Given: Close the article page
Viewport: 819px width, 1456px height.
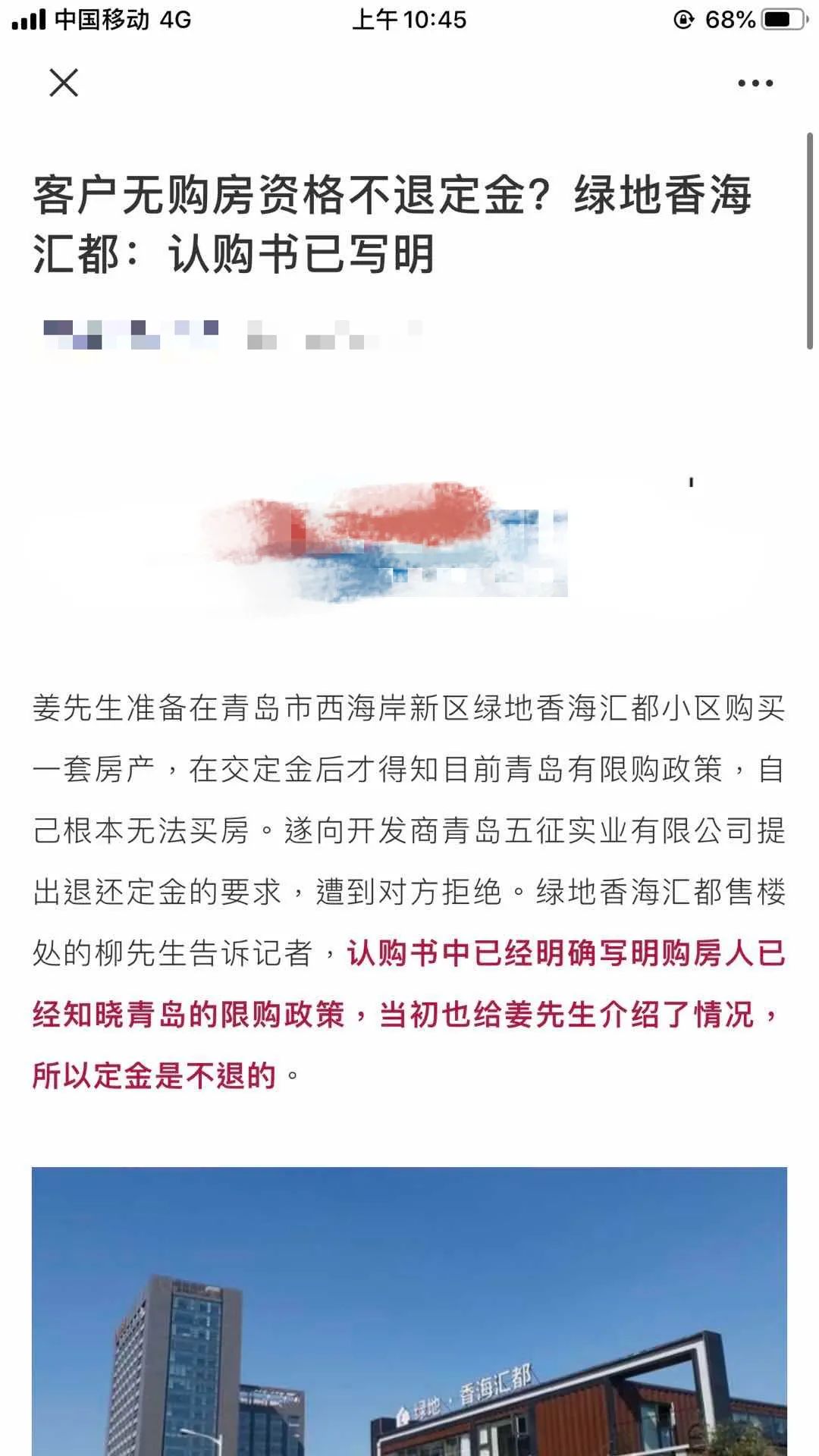Looking at the screenshot, I should [64, 83].
